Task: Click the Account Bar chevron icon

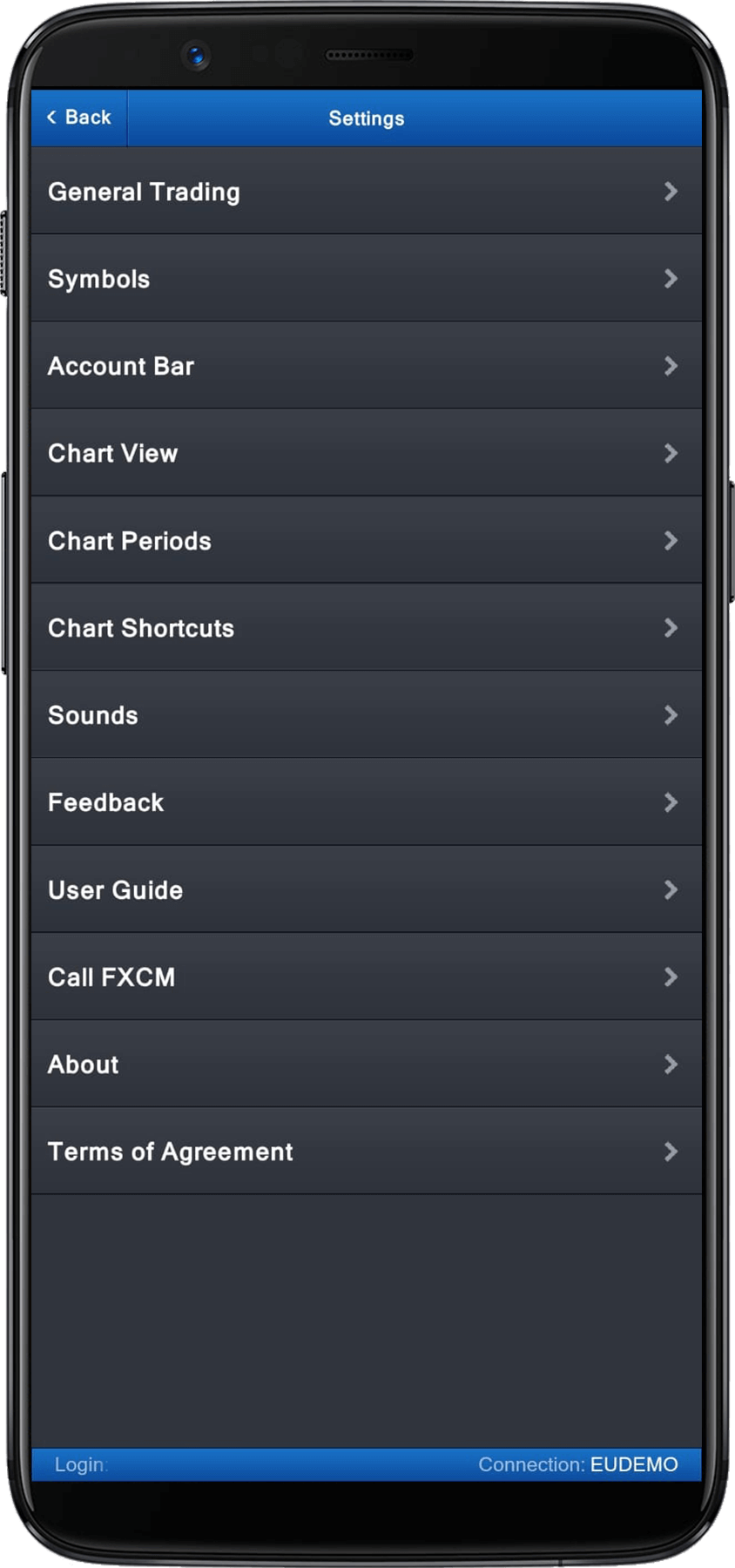Action: click(x=671, y=366)
